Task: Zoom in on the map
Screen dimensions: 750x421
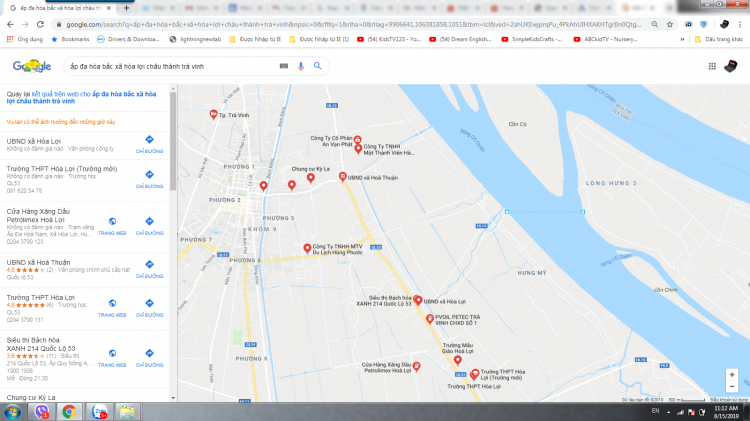Action: 732,375
